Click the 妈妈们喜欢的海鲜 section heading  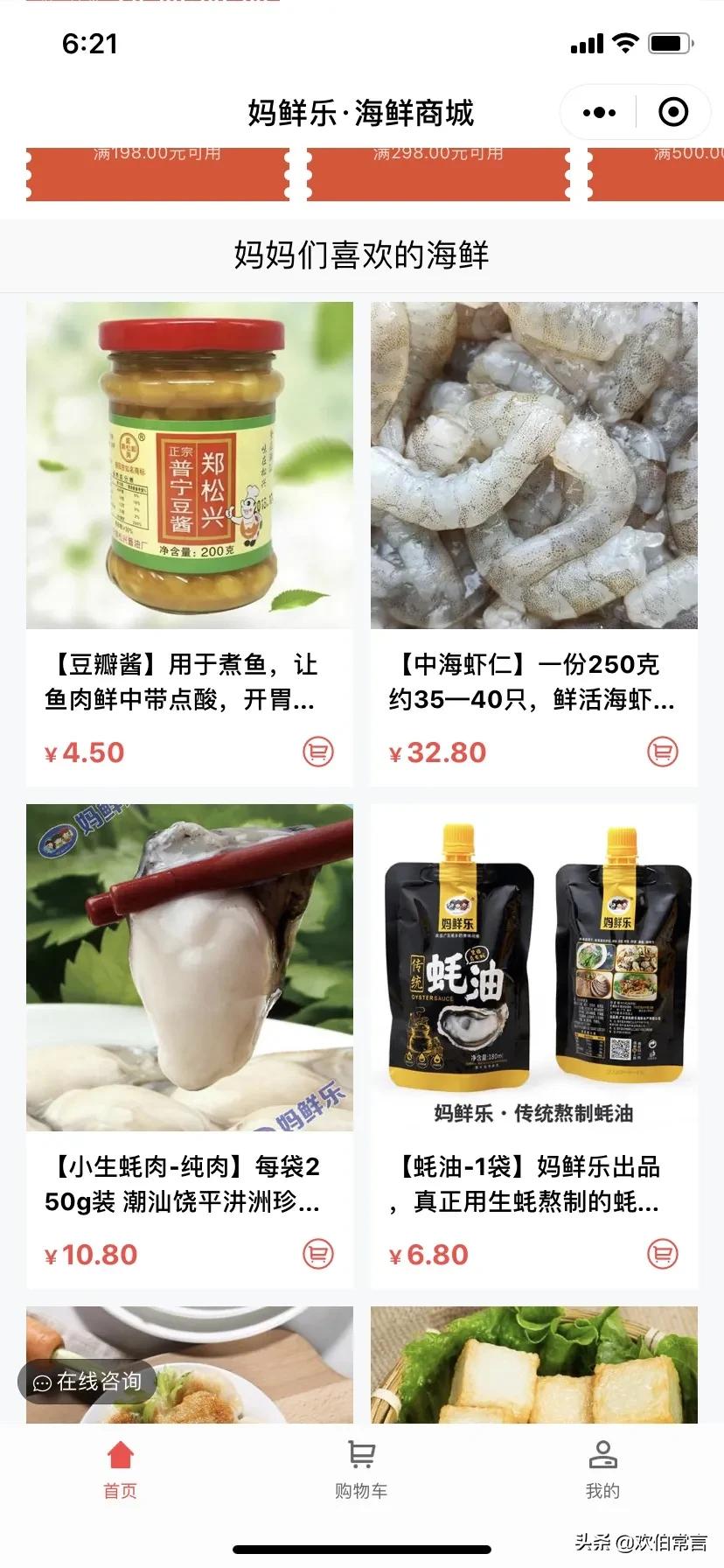point(362,255)
